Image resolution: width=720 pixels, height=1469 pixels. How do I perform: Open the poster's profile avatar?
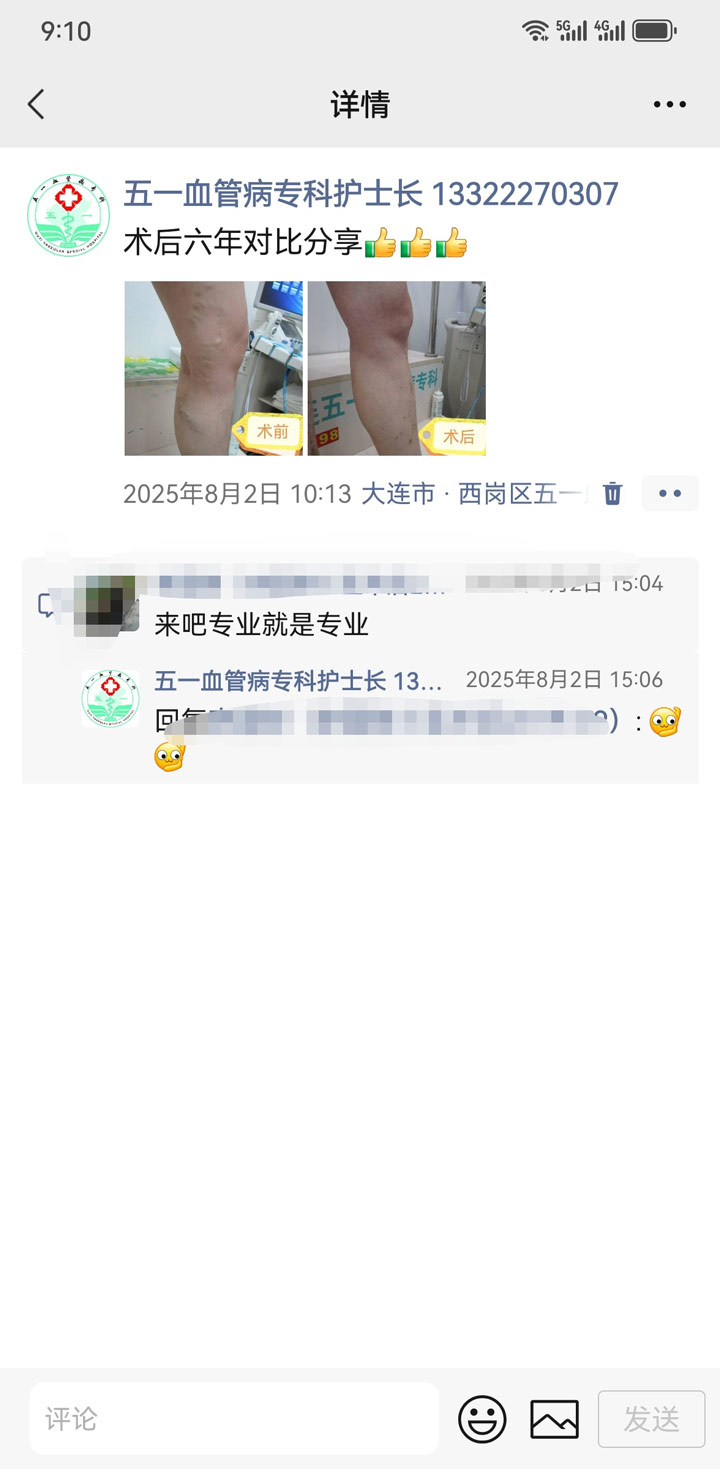pos(68,215)
